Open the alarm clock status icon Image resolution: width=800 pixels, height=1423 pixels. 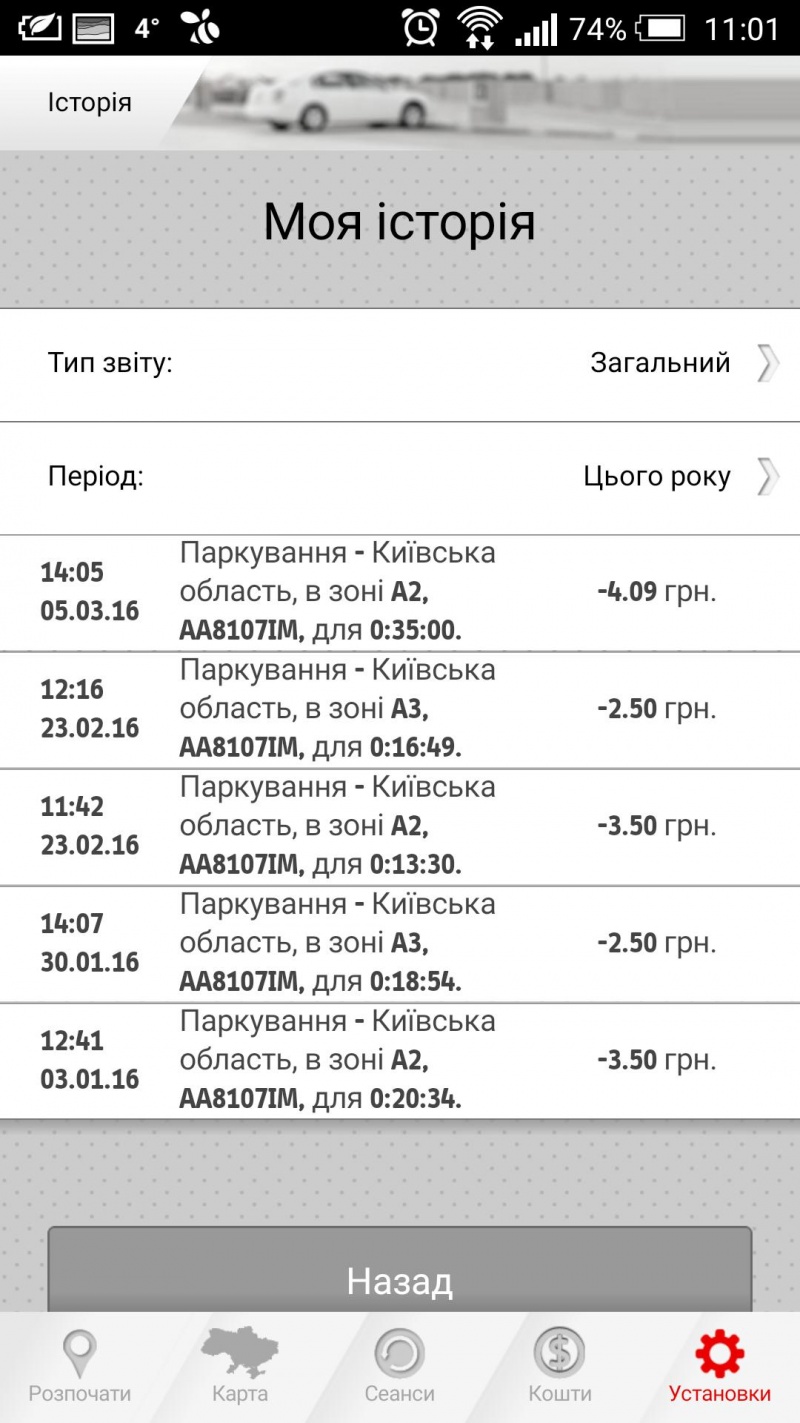pos(421,28)
